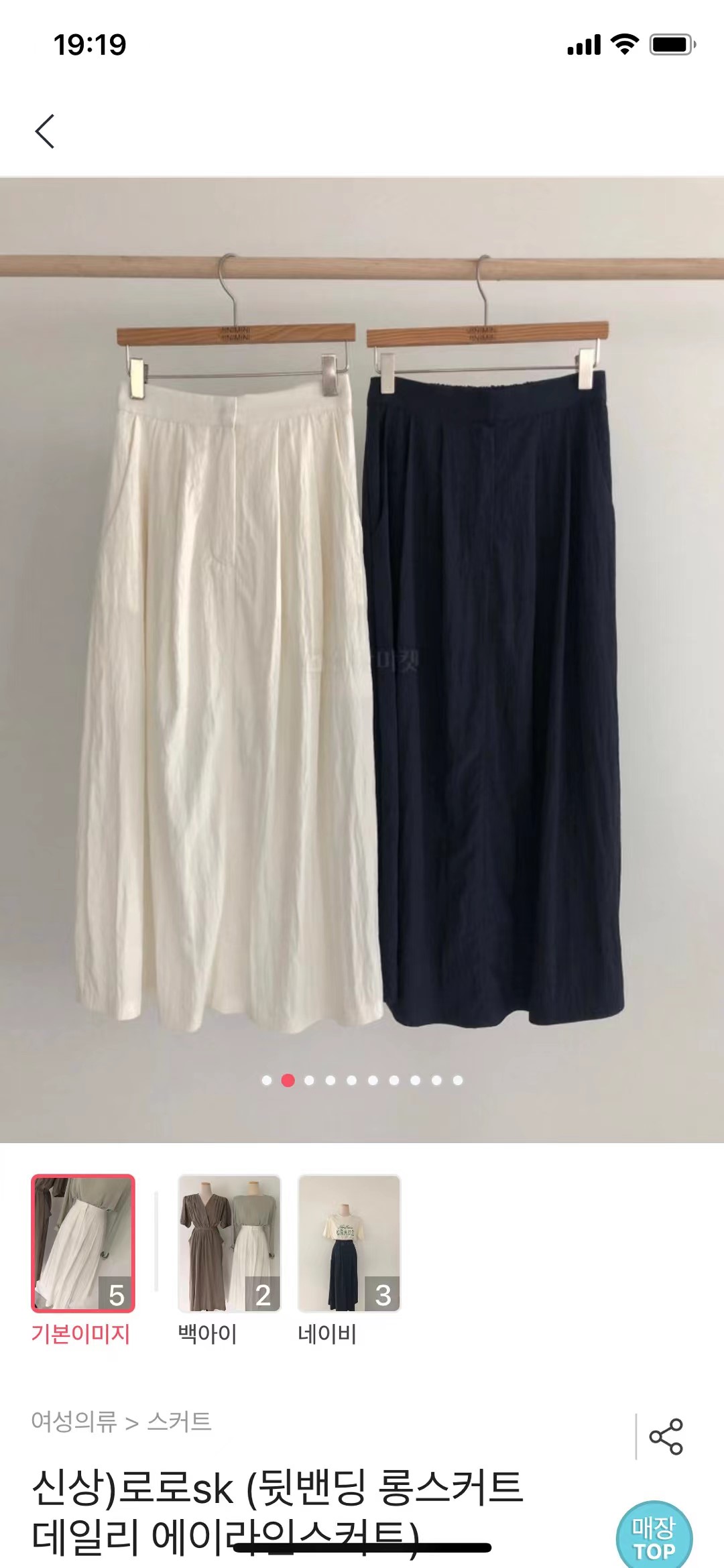
Task: Select the 네이비 color thumbnail
Action: 349,1243
